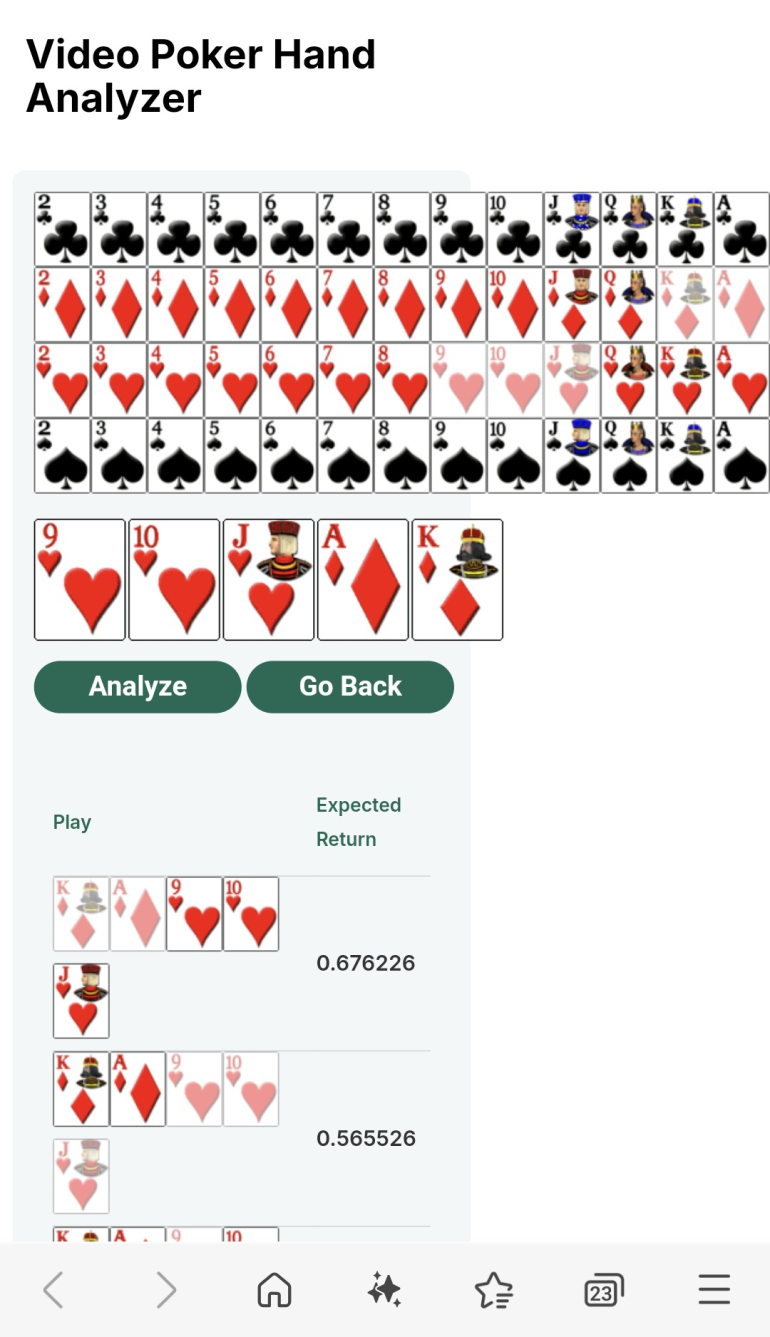The image size is (770, 1337).
Task: Open the browser AI sparkle assistant
Action: [x=384, y=1290]
